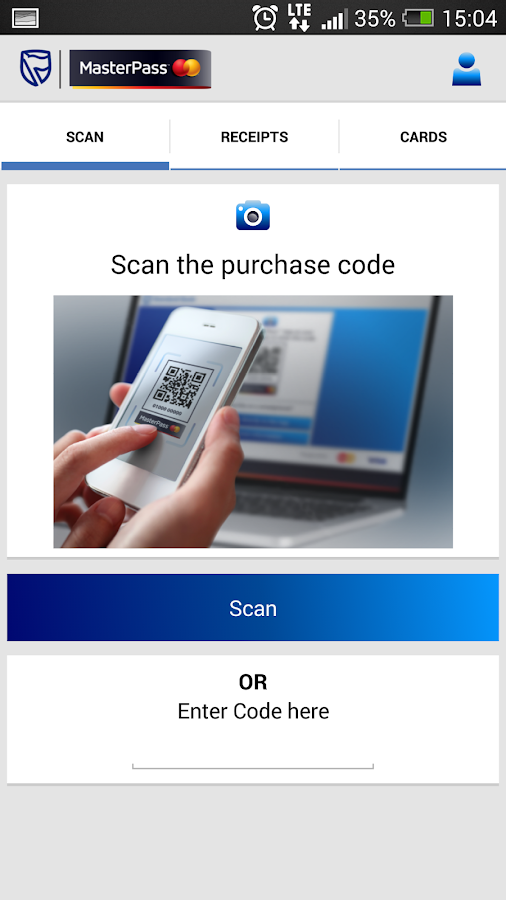Open the user profile icon

(466, 69)
